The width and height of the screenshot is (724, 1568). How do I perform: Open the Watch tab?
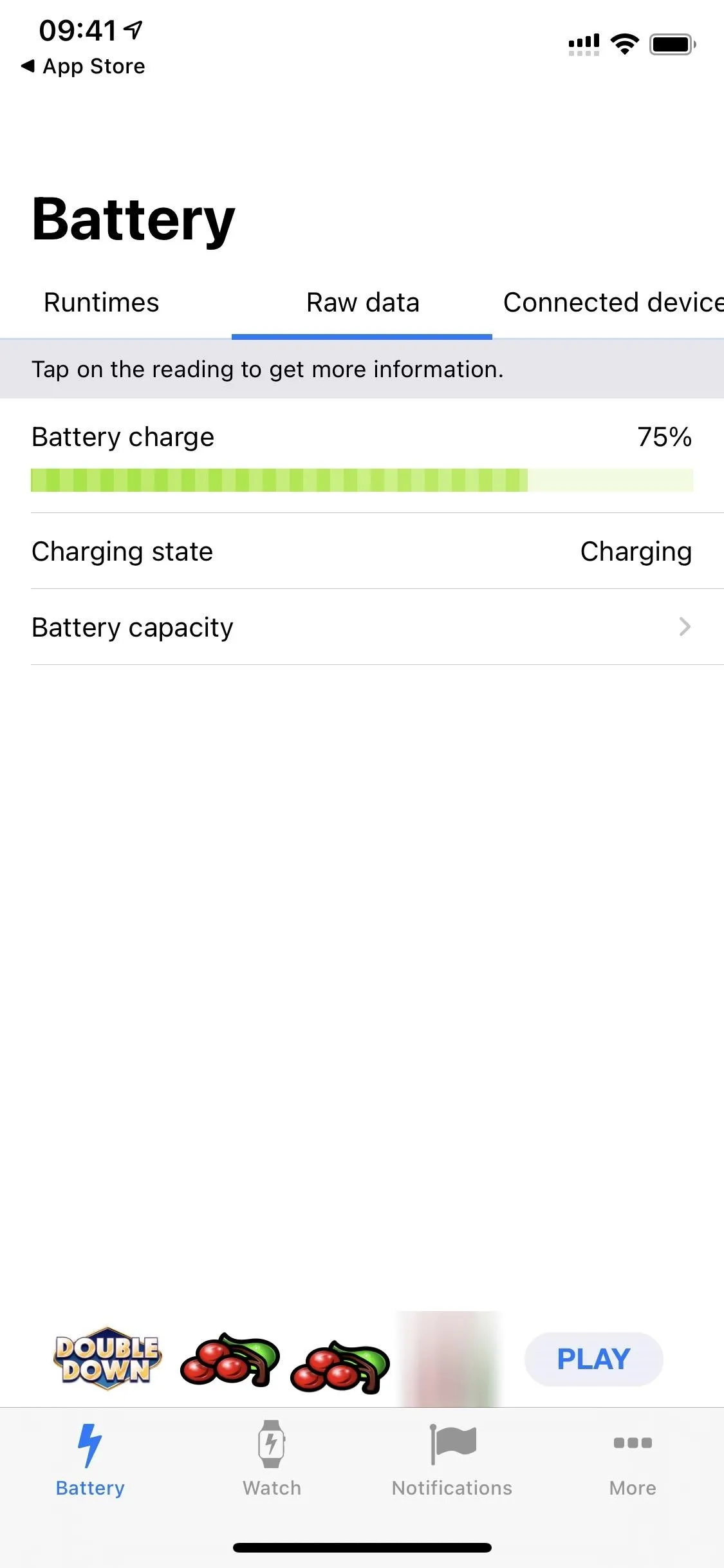[272, 1459]
